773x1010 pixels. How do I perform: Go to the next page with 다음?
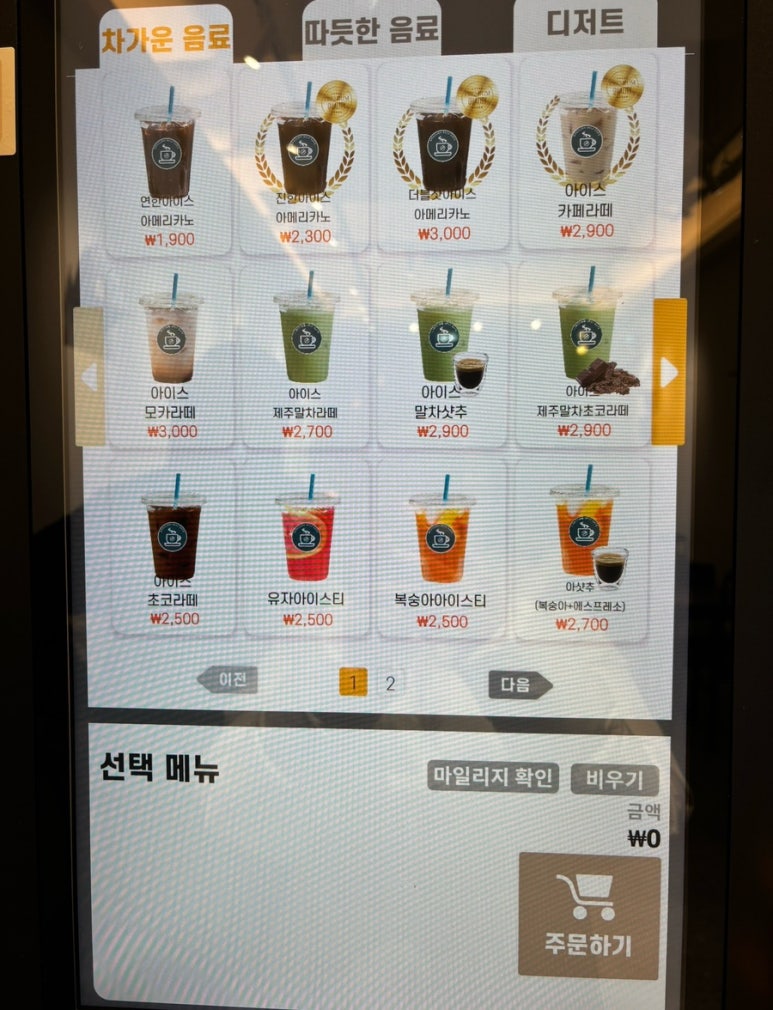tap(519, 685)
